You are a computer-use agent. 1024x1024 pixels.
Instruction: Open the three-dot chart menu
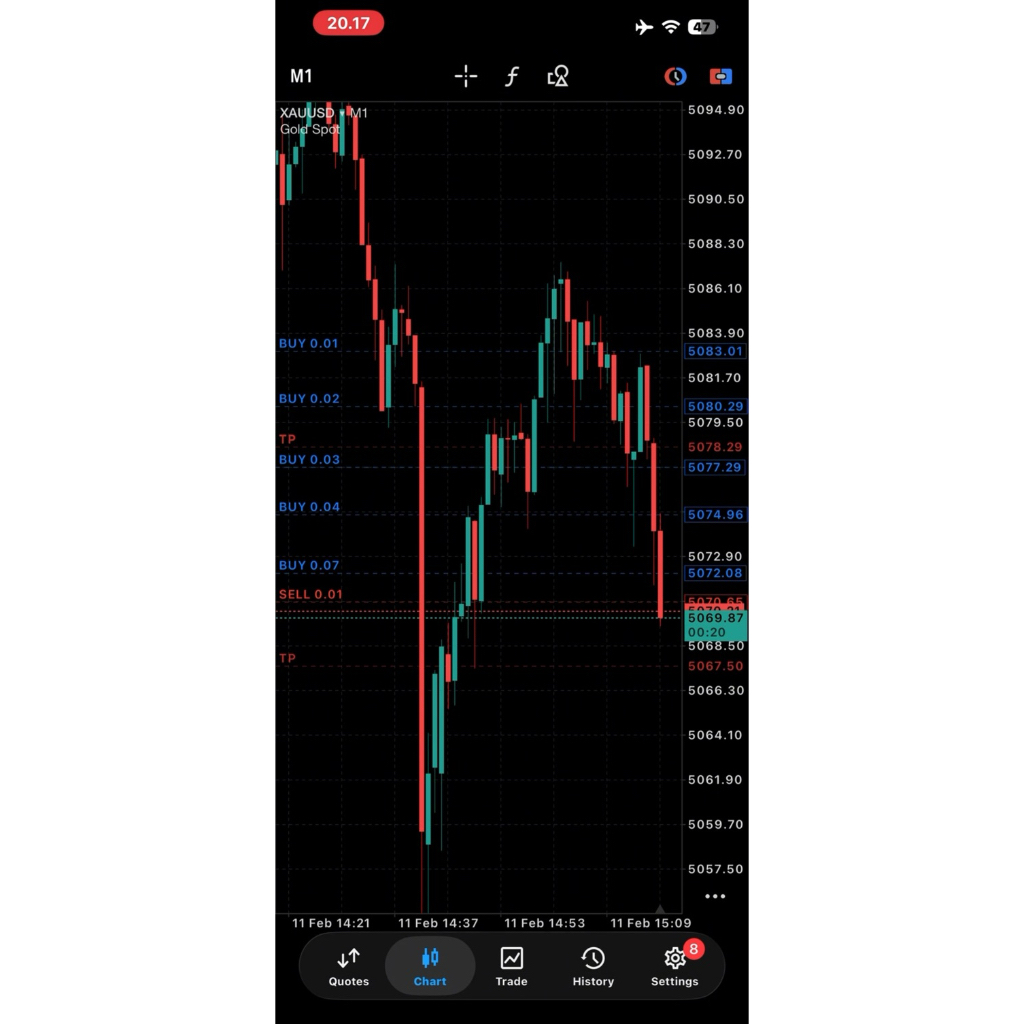(714, 897)
